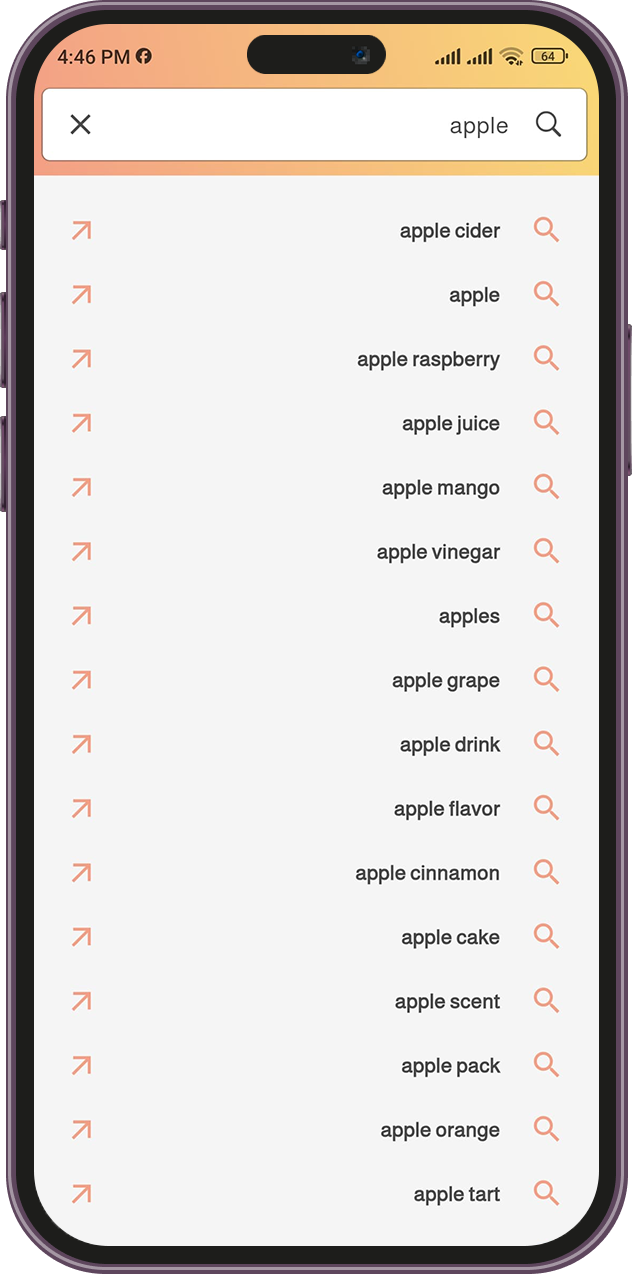Clear the search with the X button
This screenshot has width=632, height=1274.
pos(80,124)
